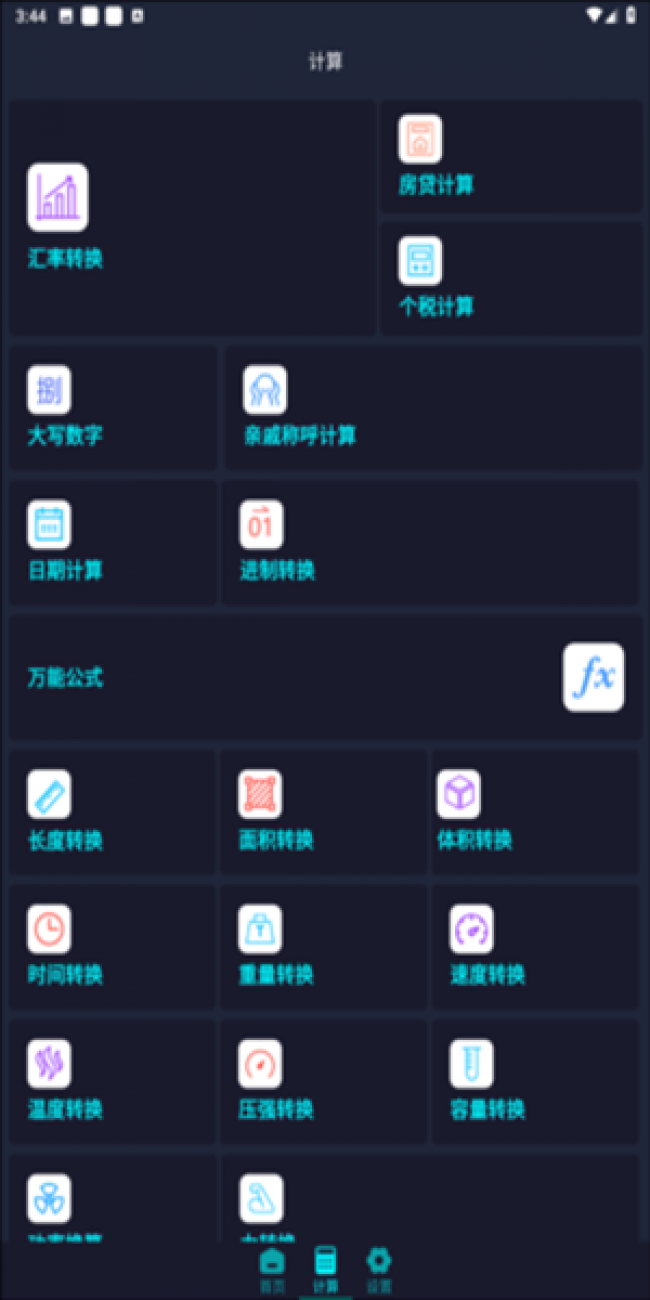The width and height of the screenshot is (650, 1300).
Task: Select the 大写数字 tool
Action: coord(112,408)
